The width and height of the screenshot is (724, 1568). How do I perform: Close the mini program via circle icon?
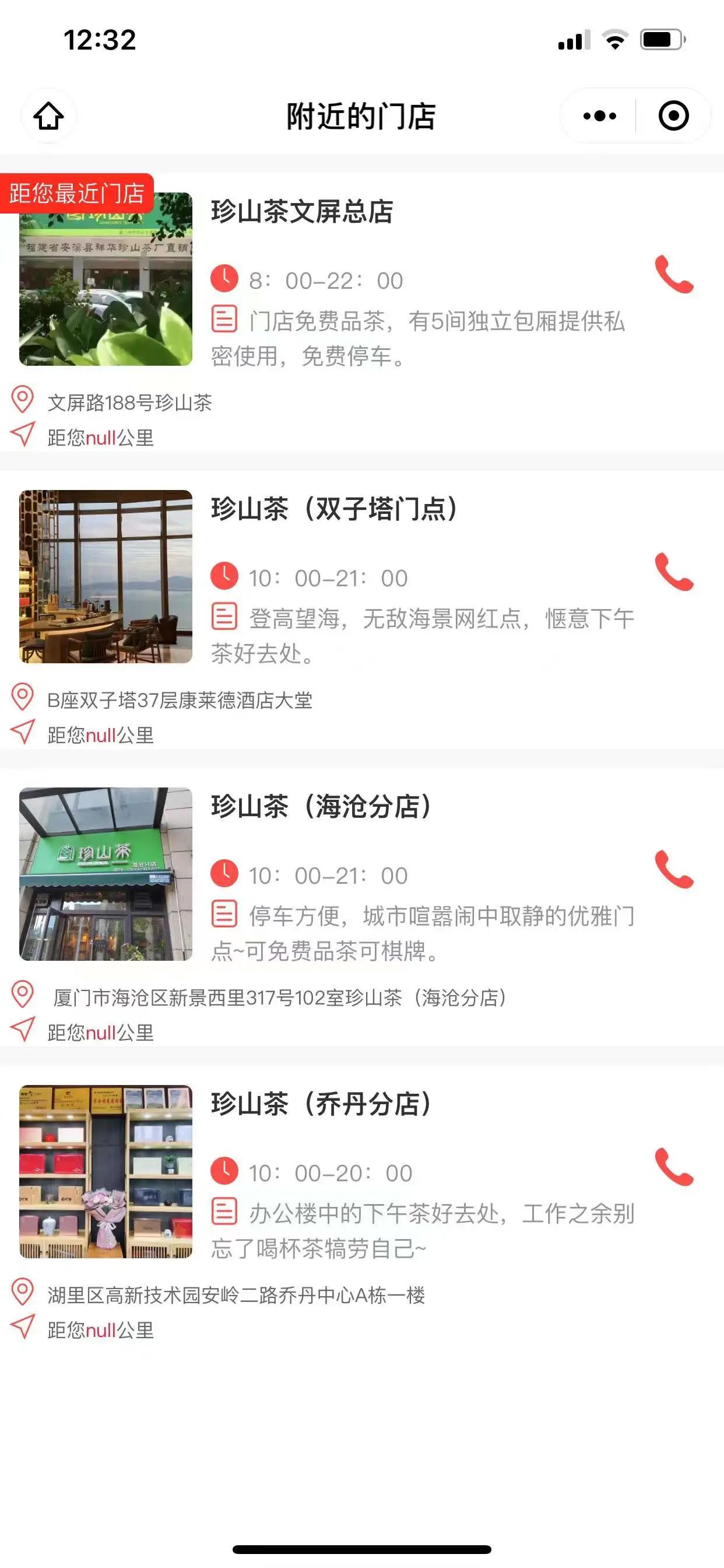pyautogui.click(x=673, y=116)
